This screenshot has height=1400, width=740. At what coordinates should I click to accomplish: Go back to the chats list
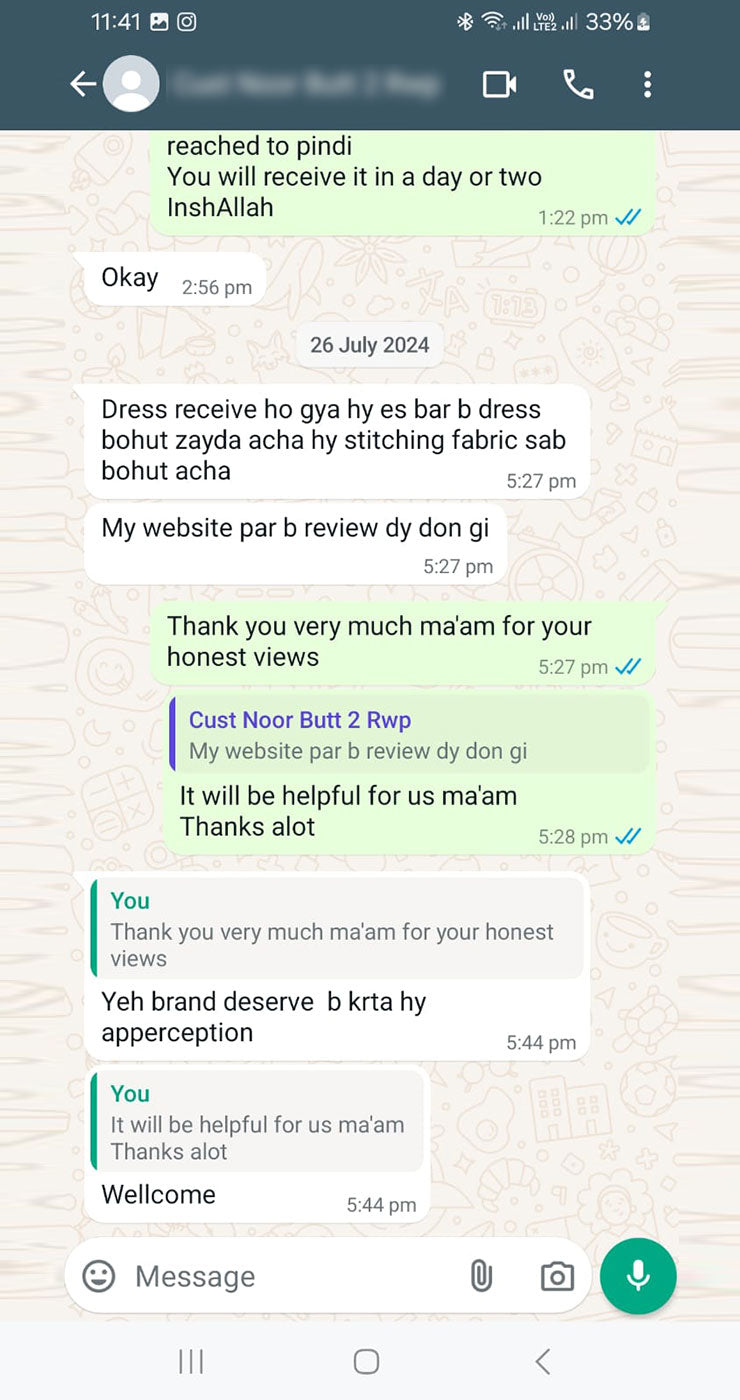click(x=83, y=85)
